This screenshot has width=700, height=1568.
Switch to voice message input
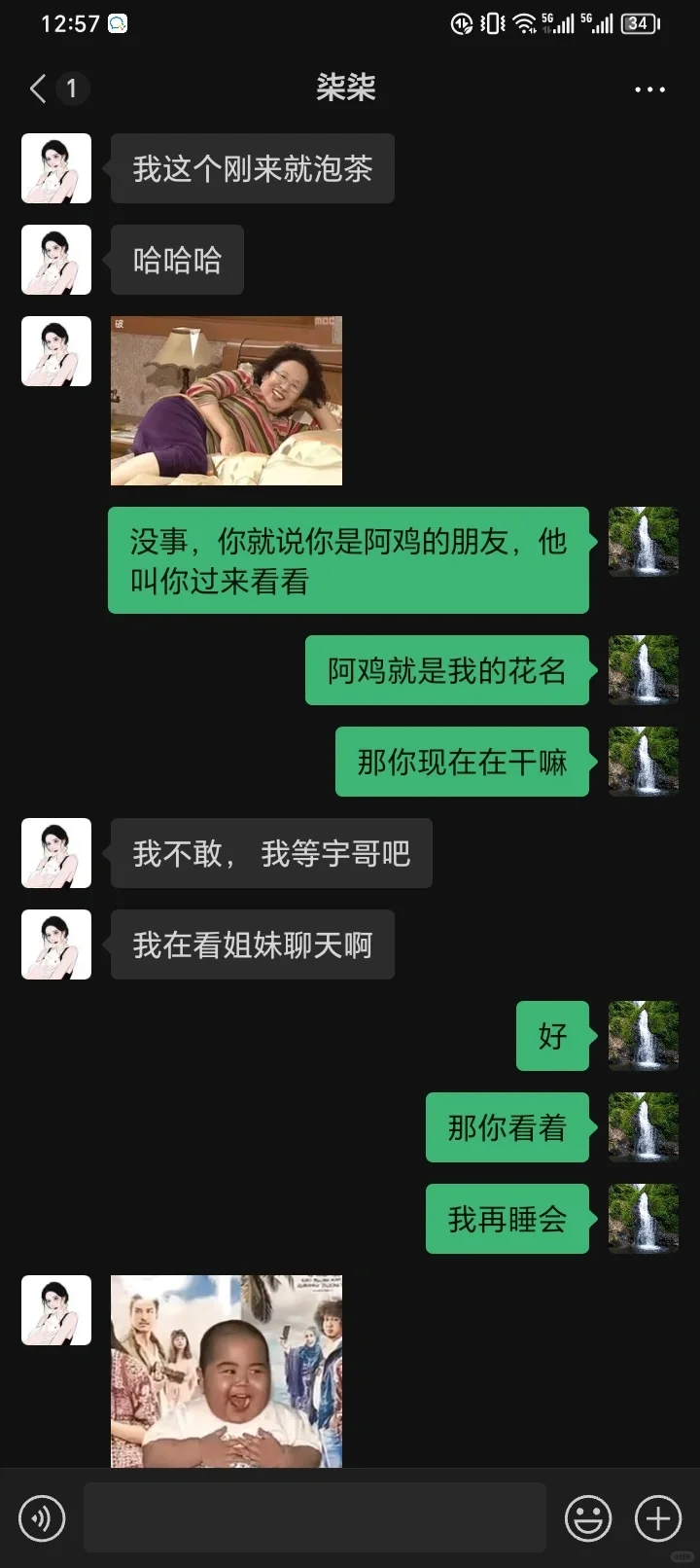tap(42, 1518)
